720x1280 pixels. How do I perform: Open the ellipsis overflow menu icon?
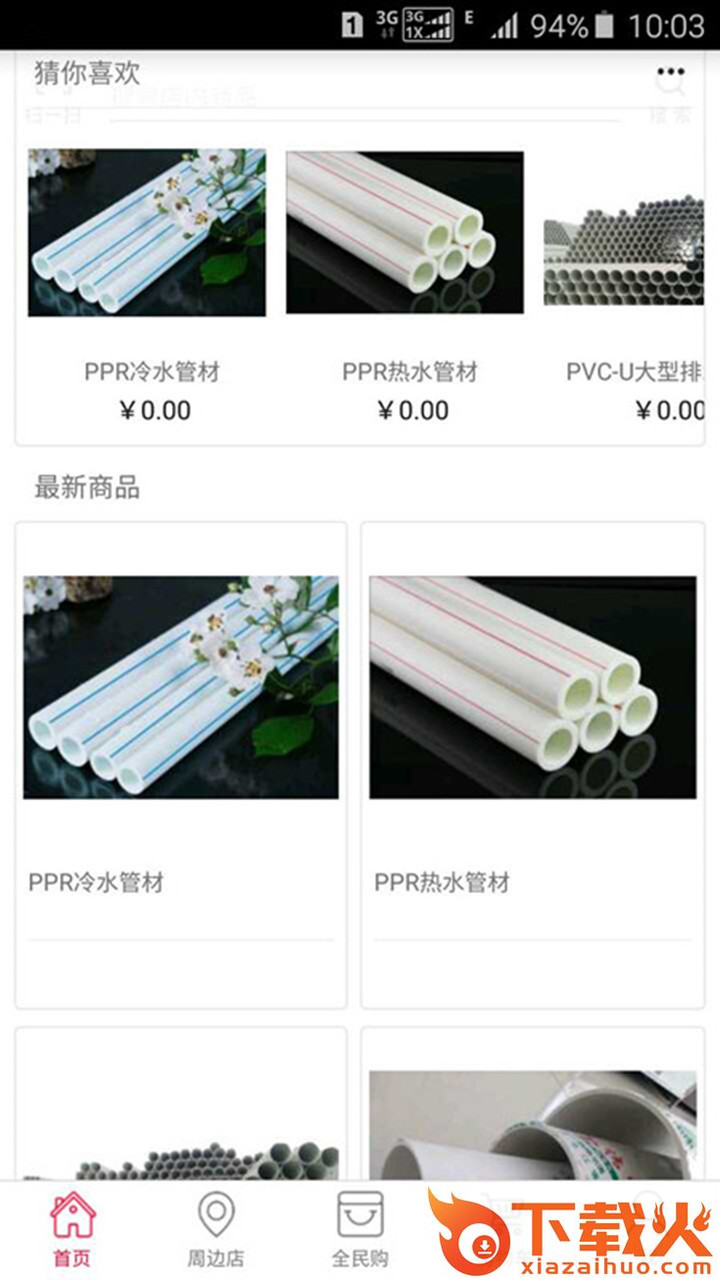[x=671, y=70]
